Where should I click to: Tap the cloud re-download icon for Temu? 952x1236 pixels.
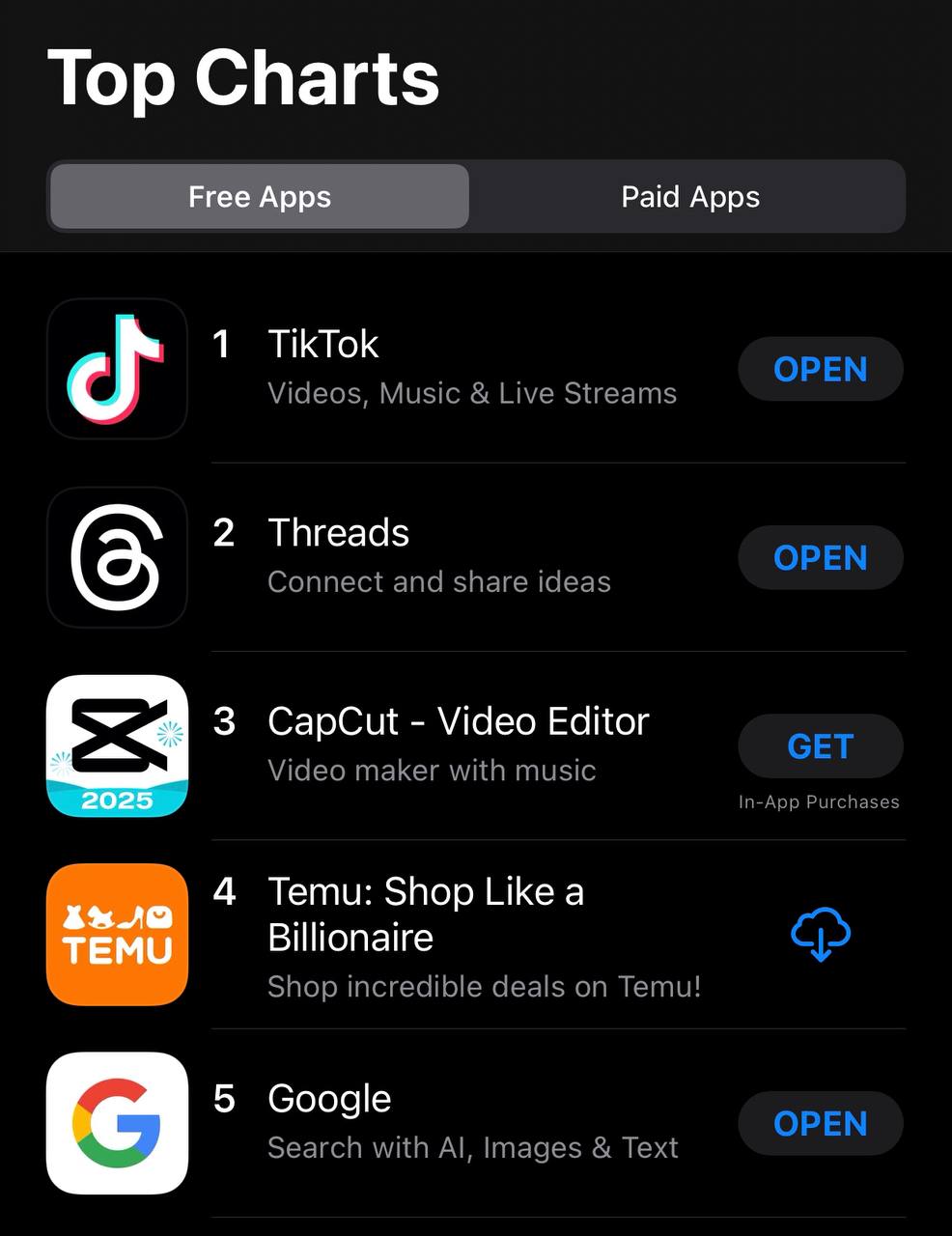[820, 933]
